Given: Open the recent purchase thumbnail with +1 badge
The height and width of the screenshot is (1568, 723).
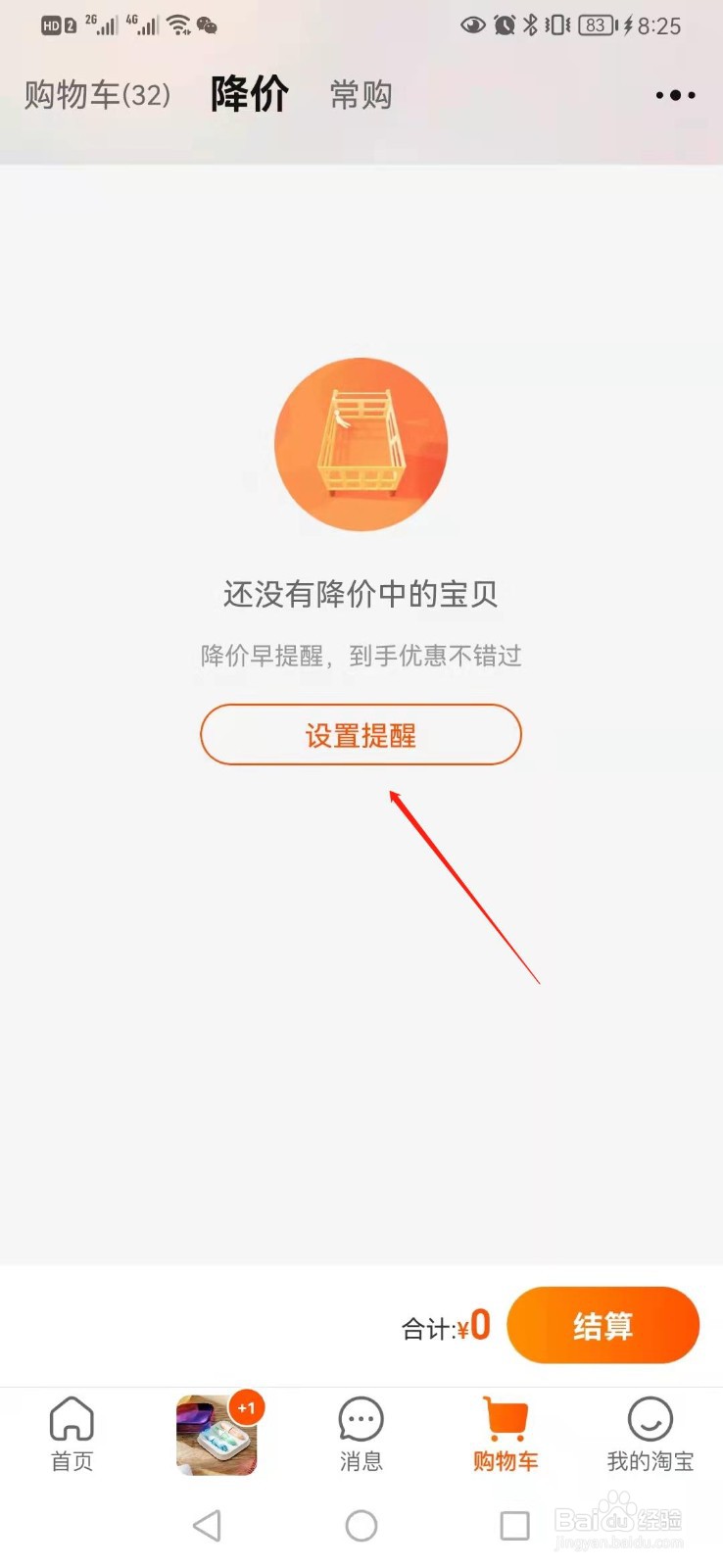Looking at the screenshot, I should [x=216, y=1434].
